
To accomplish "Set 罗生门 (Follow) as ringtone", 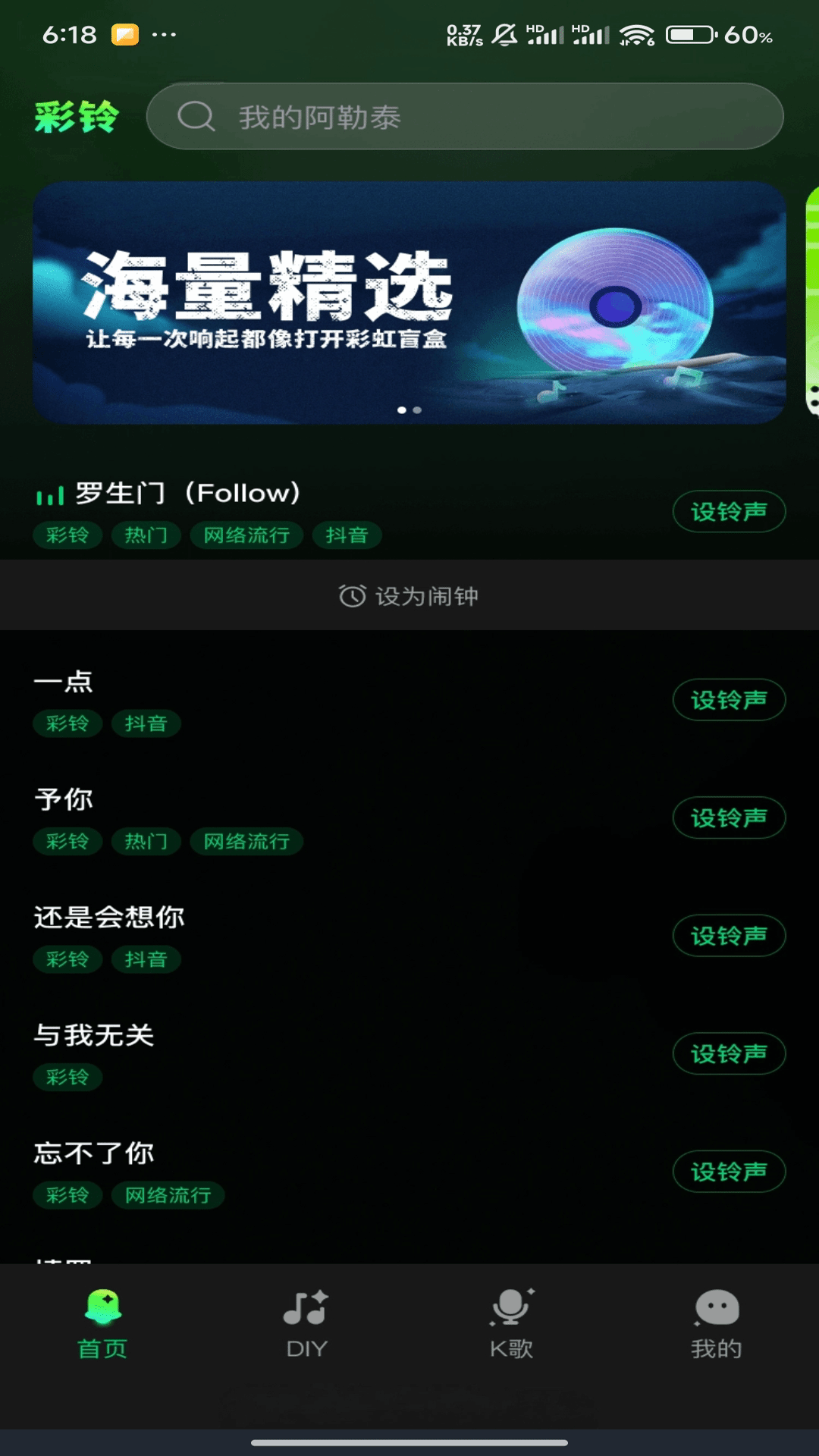I will point(728,512).
